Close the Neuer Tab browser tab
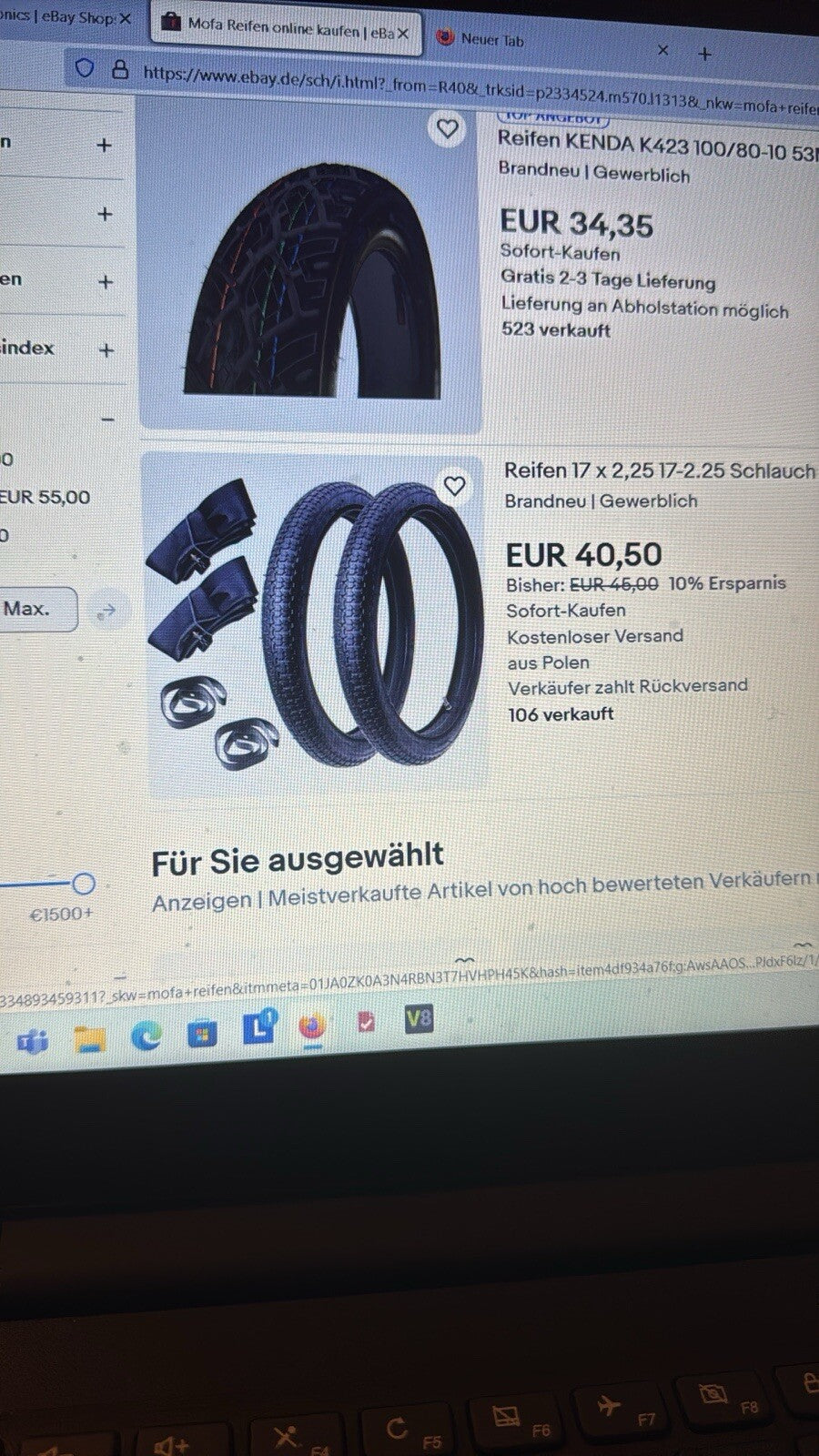Image resolution: width=819 pixels, height=1456 pixels. coord(662,50)
